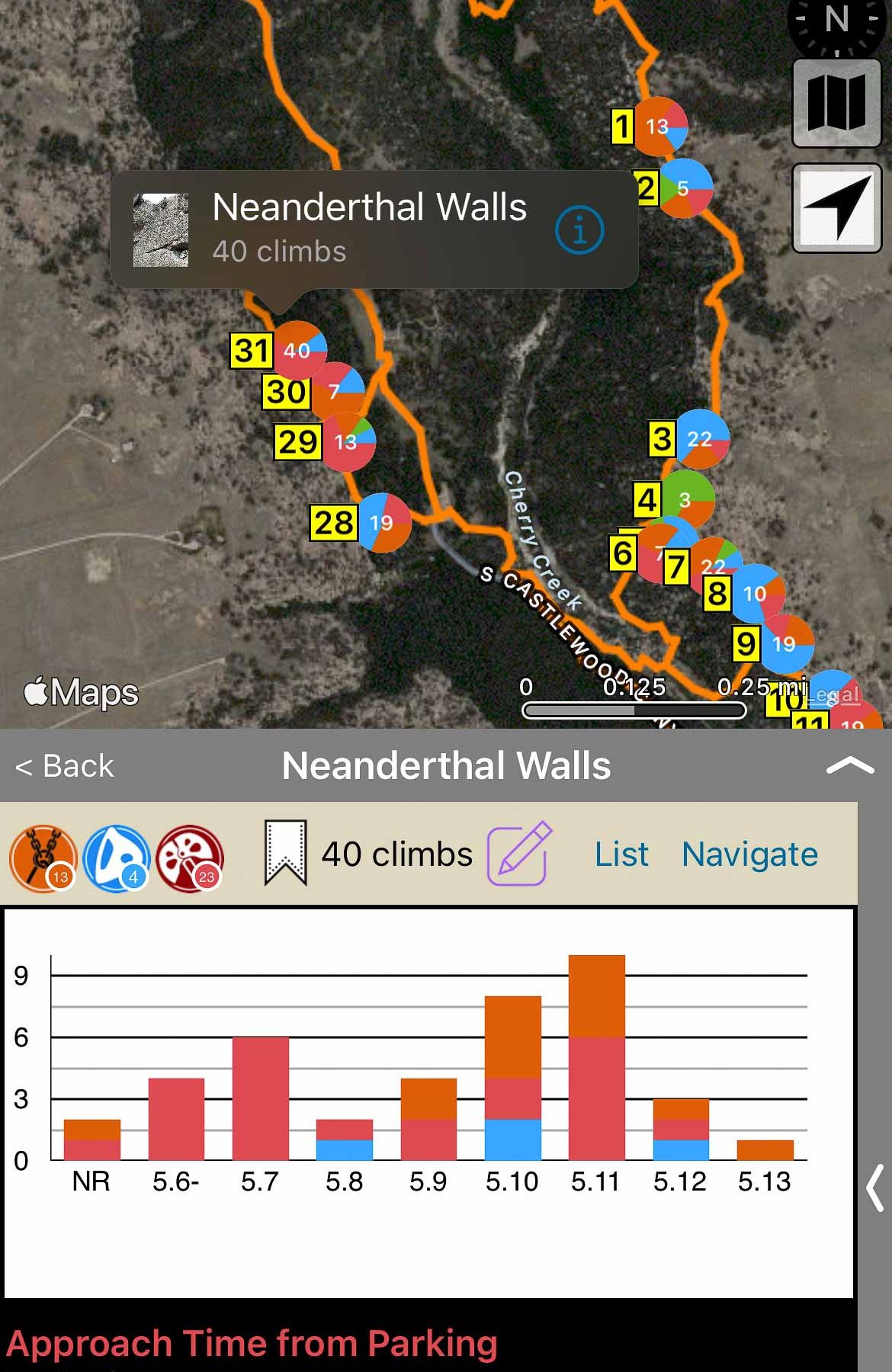The width and height of the screenshot is (892, 1372).
Task: Collapse panel with the up chevron
Action: click(850, 765)
